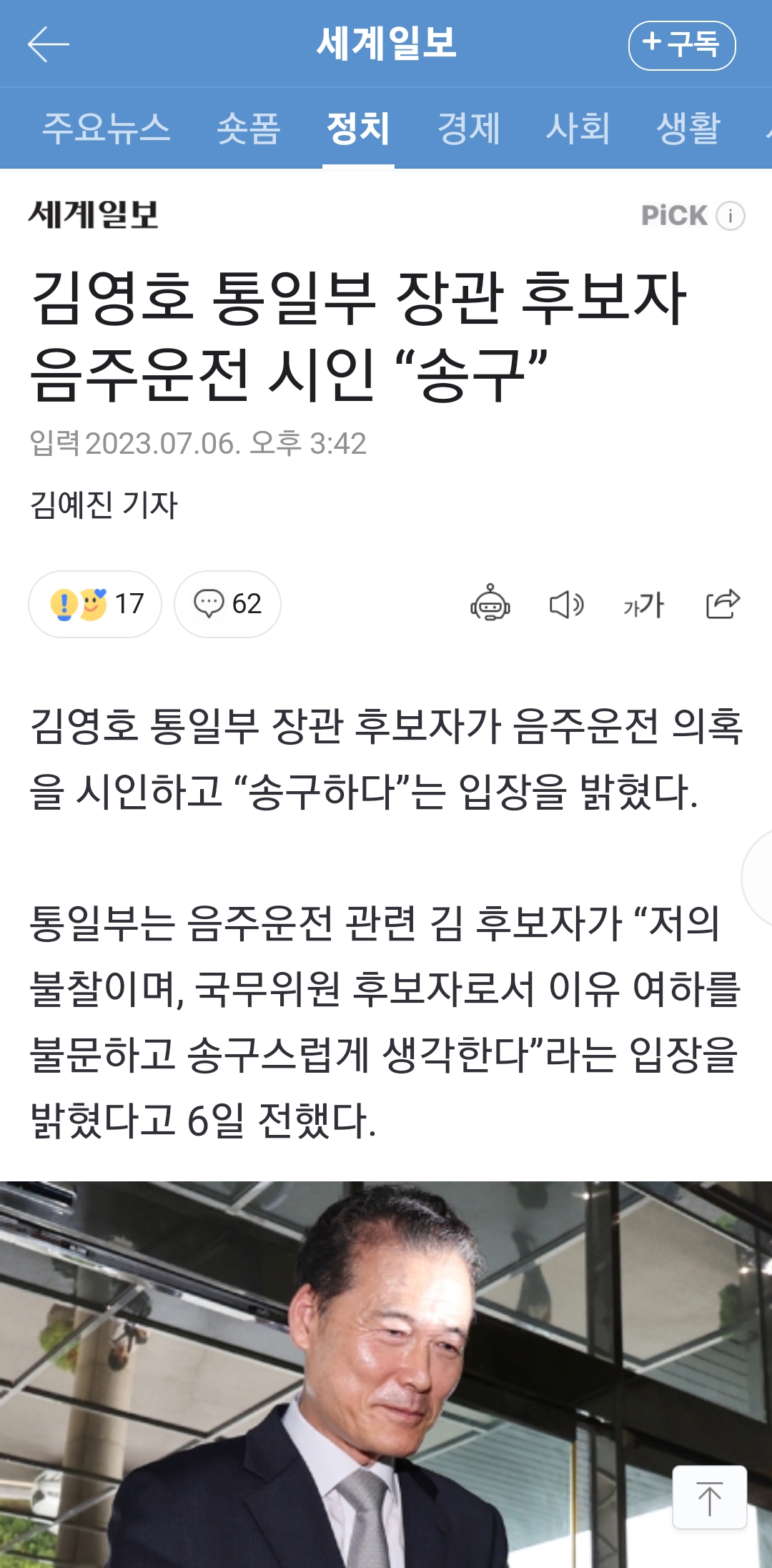Open the AI summary robot icon
772x1568 pixels.
coord(490,604)
